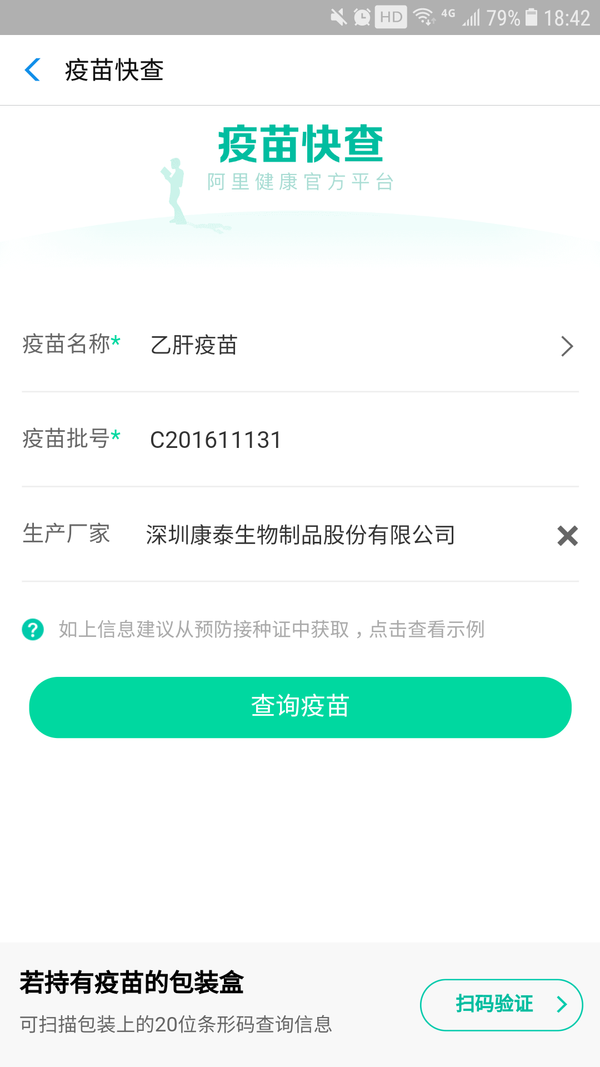The image size is (600, 1067).
Task: View the 点击查看示例 certificate example
Action: pos(427,629)
